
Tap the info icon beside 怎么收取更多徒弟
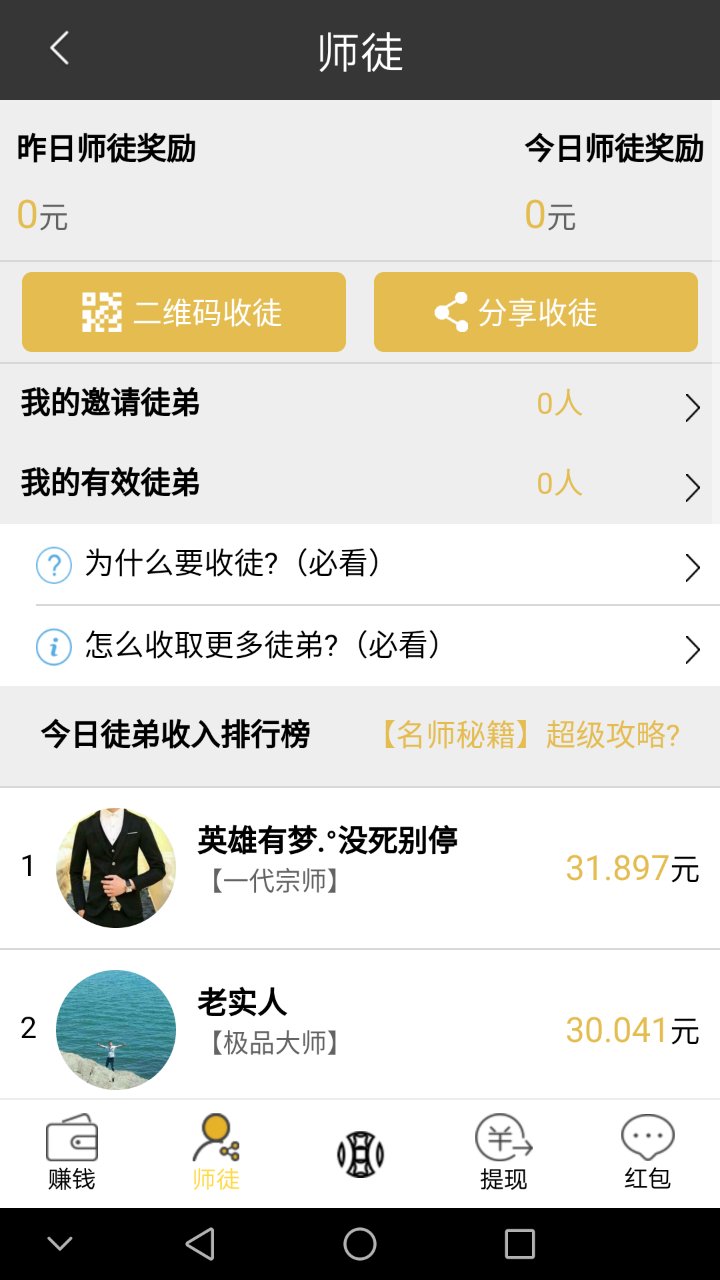pos(53,648)
